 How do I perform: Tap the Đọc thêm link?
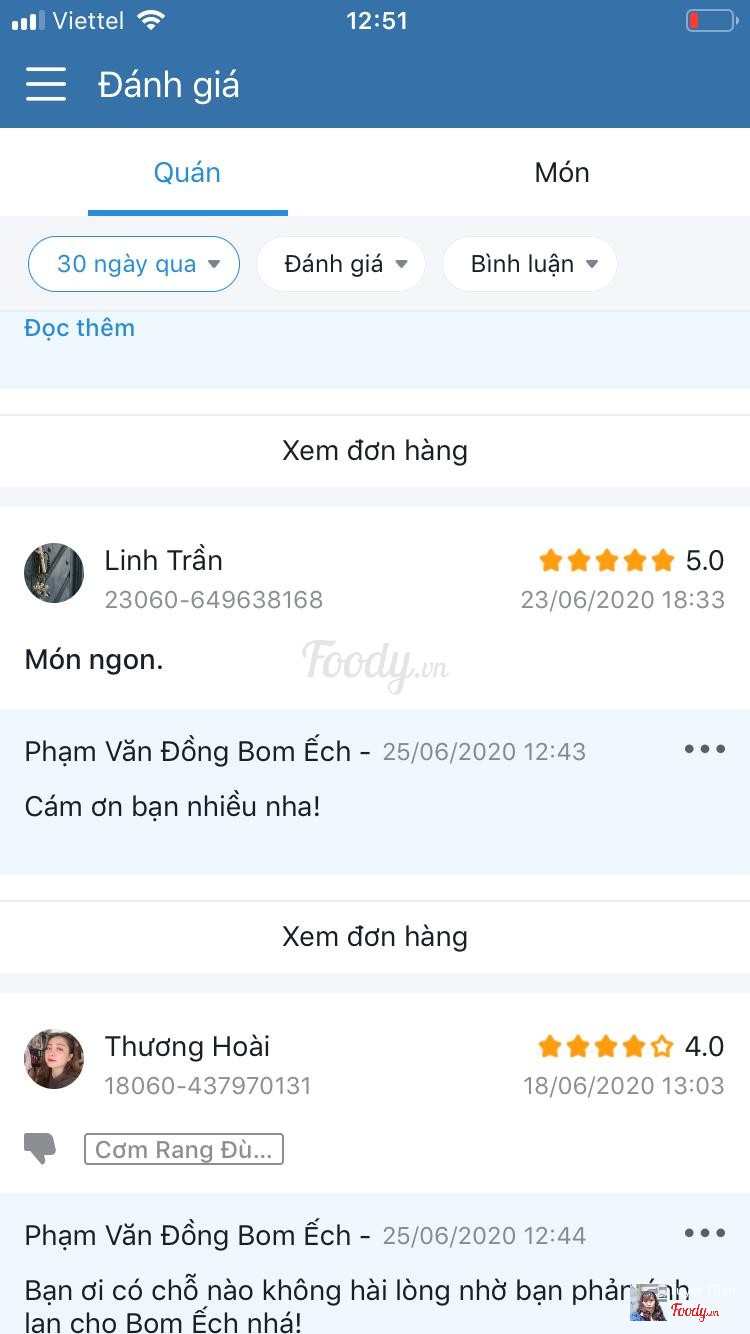coord(80,328)
